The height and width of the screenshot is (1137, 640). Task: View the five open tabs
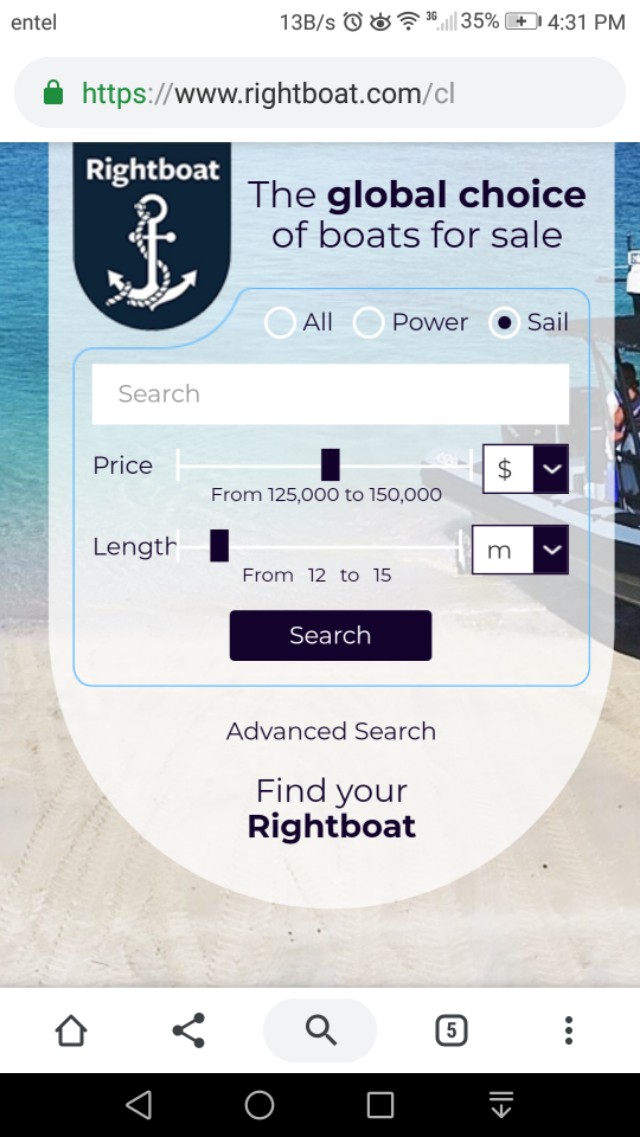tap(452, 1030)
